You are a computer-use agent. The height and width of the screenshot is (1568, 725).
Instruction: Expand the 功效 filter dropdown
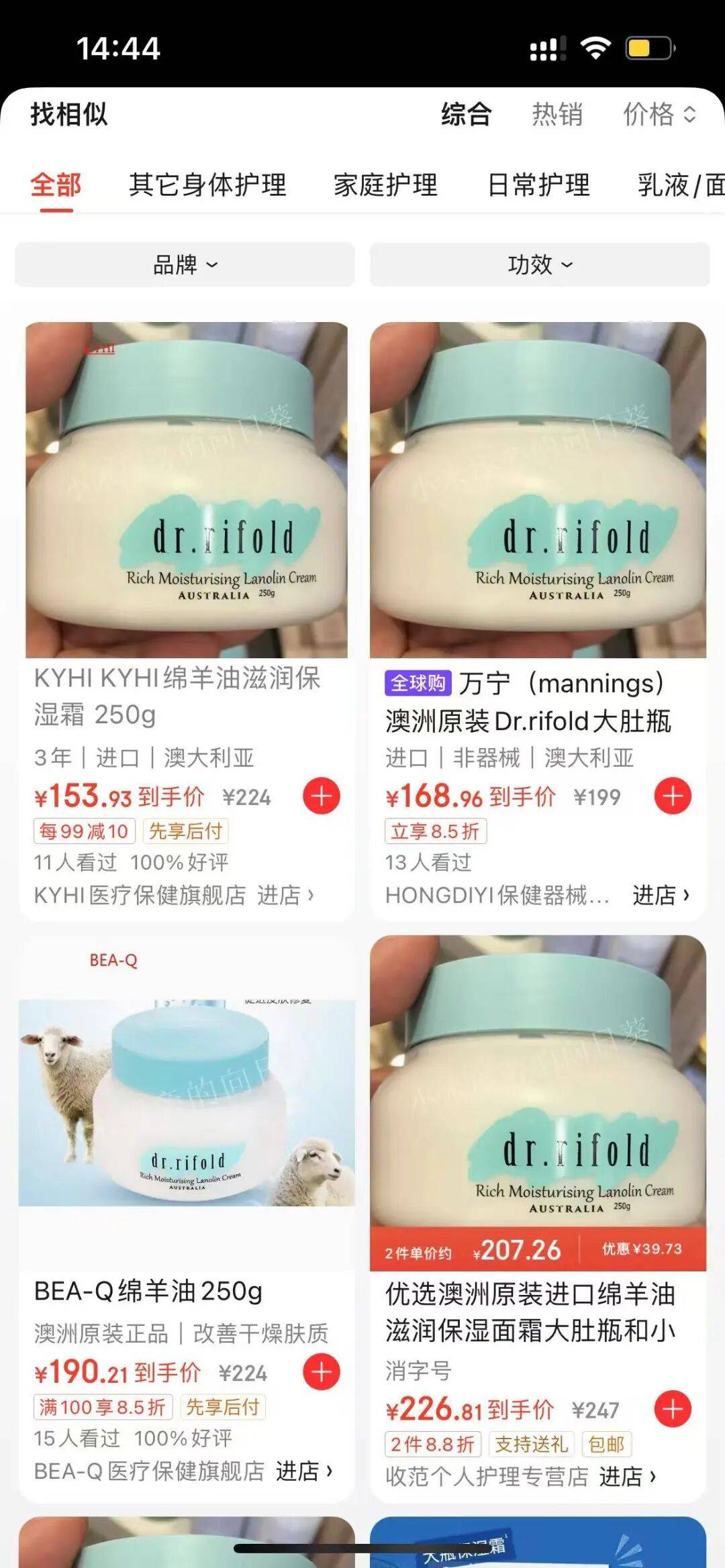click(540, 265)
